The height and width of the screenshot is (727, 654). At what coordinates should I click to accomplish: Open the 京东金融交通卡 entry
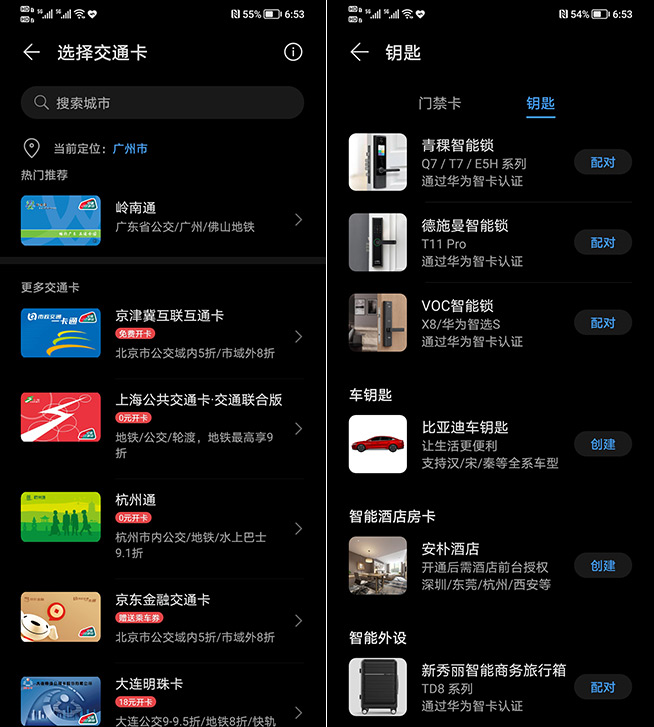162,619
